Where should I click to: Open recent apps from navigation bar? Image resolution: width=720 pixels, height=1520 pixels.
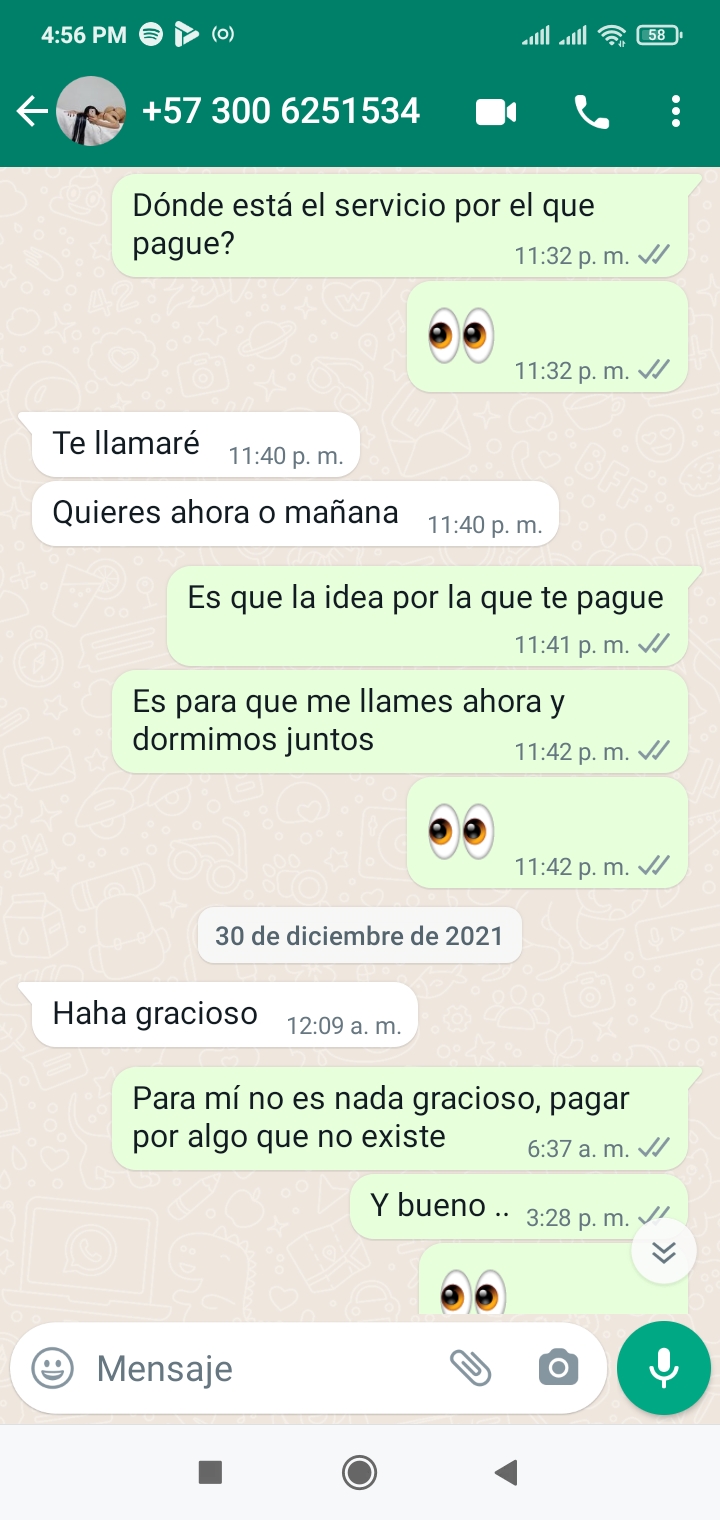pos(210,1472)
